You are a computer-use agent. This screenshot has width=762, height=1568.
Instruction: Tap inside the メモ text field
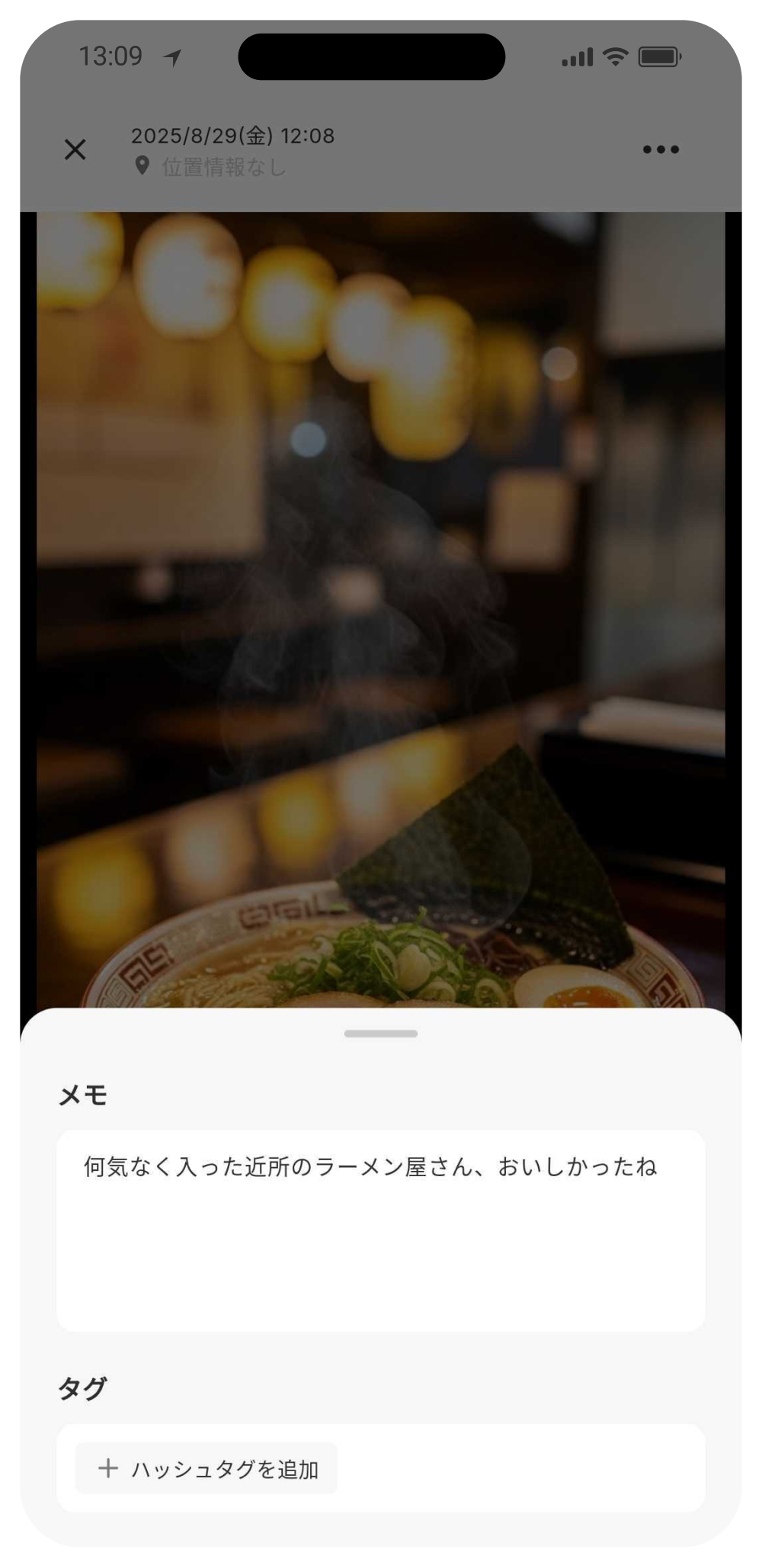tap(381, 1250)
